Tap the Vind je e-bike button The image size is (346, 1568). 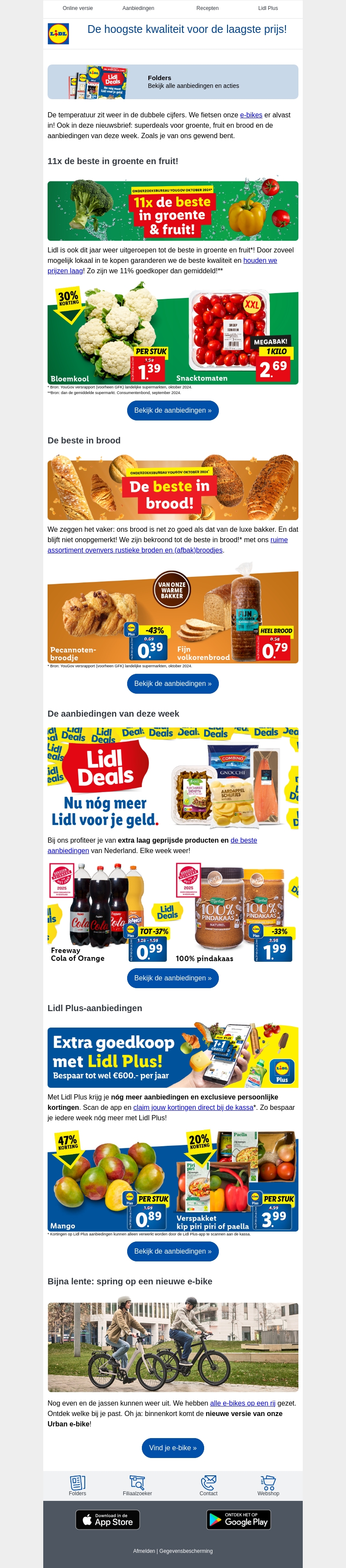[173, 1448]
